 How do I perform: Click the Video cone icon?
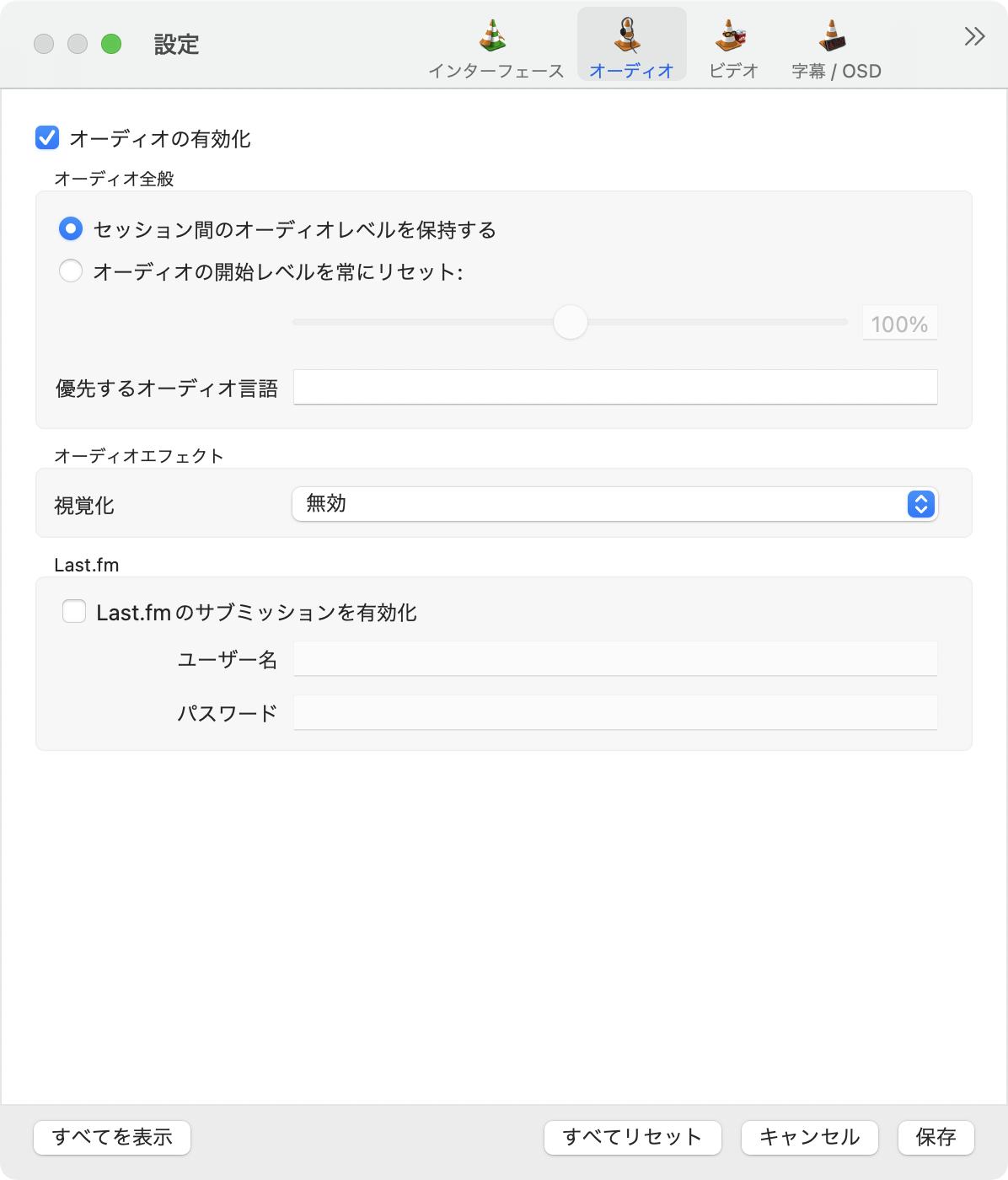[x=730, y=34]
